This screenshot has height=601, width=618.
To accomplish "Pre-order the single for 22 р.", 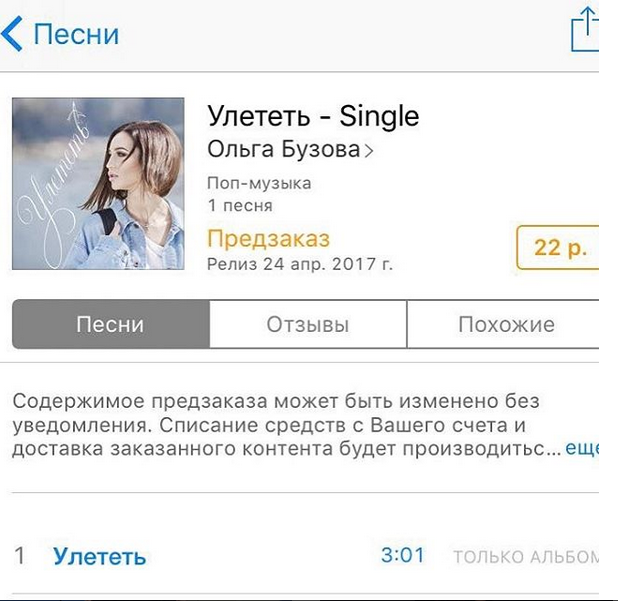I will tap(558, 248).
